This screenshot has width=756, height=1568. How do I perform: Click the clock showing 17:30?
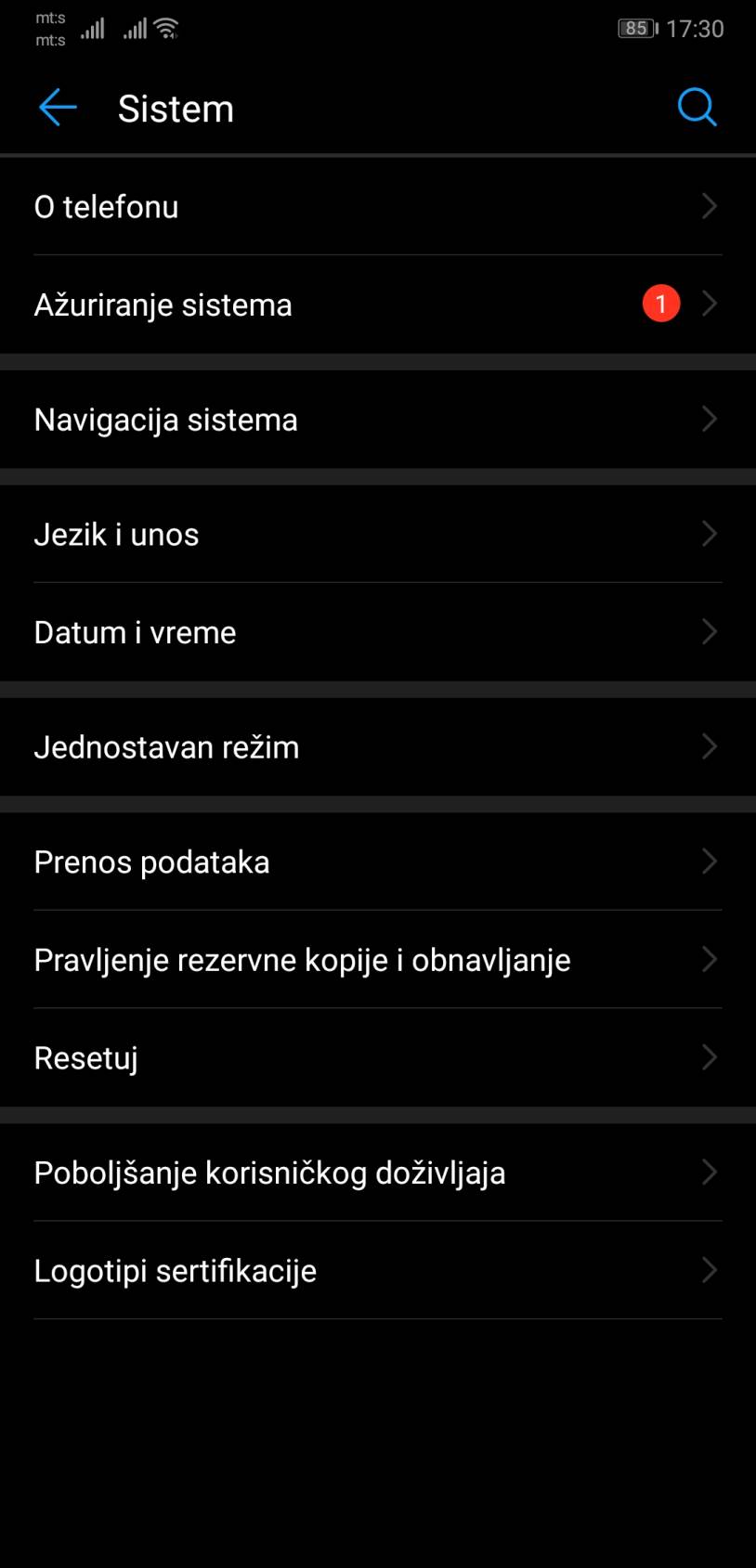[697, 28]
